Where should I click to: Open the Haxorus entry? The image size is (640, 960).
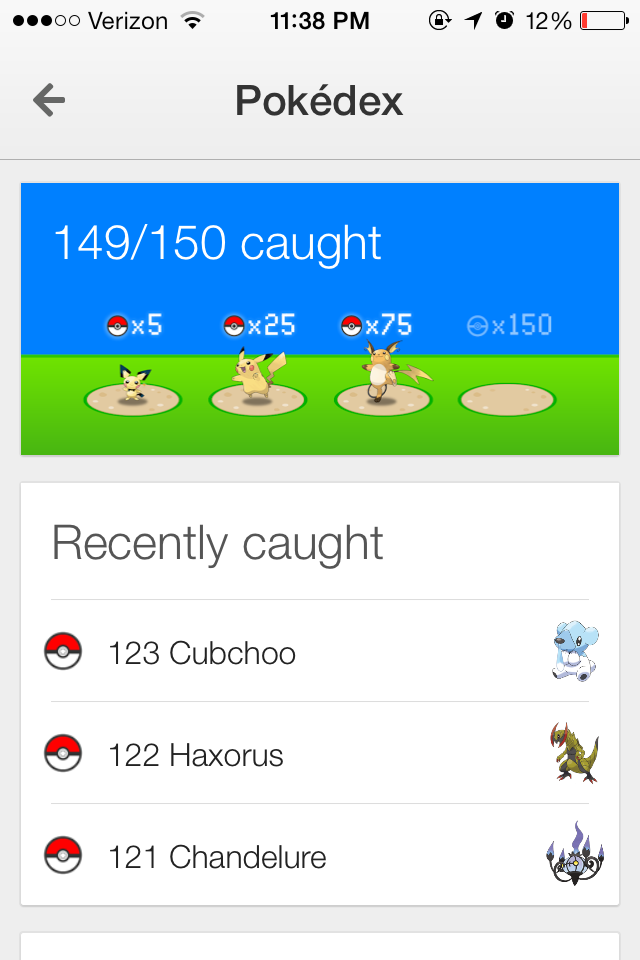click(x=320, y=754)
